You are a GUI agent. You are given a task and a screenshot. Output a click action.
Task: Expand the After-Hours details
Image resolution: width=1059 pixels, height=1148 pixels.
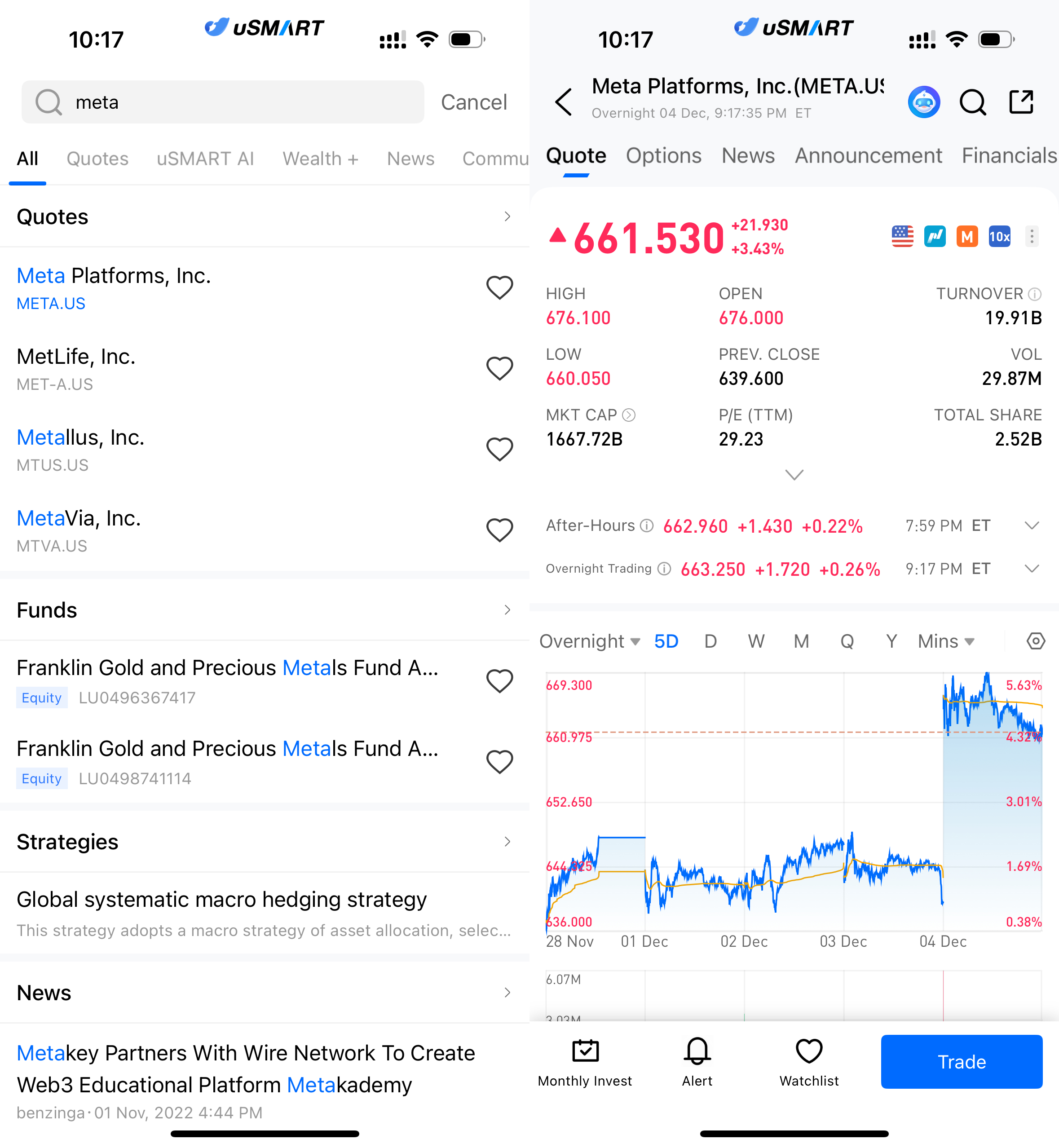1031,525
